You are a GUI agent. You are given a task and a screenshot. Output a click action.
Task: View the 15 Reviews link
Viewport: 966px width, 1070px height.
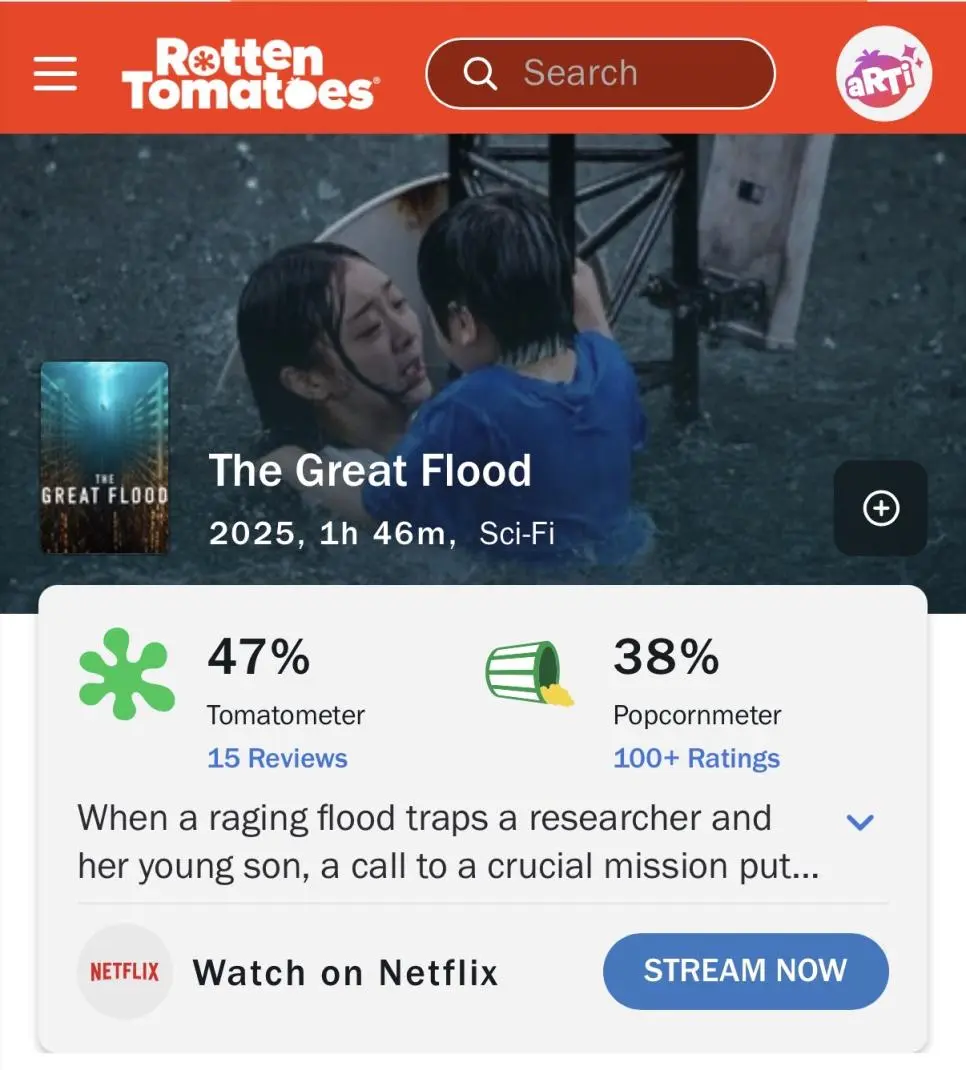click(x=277, y=758)
